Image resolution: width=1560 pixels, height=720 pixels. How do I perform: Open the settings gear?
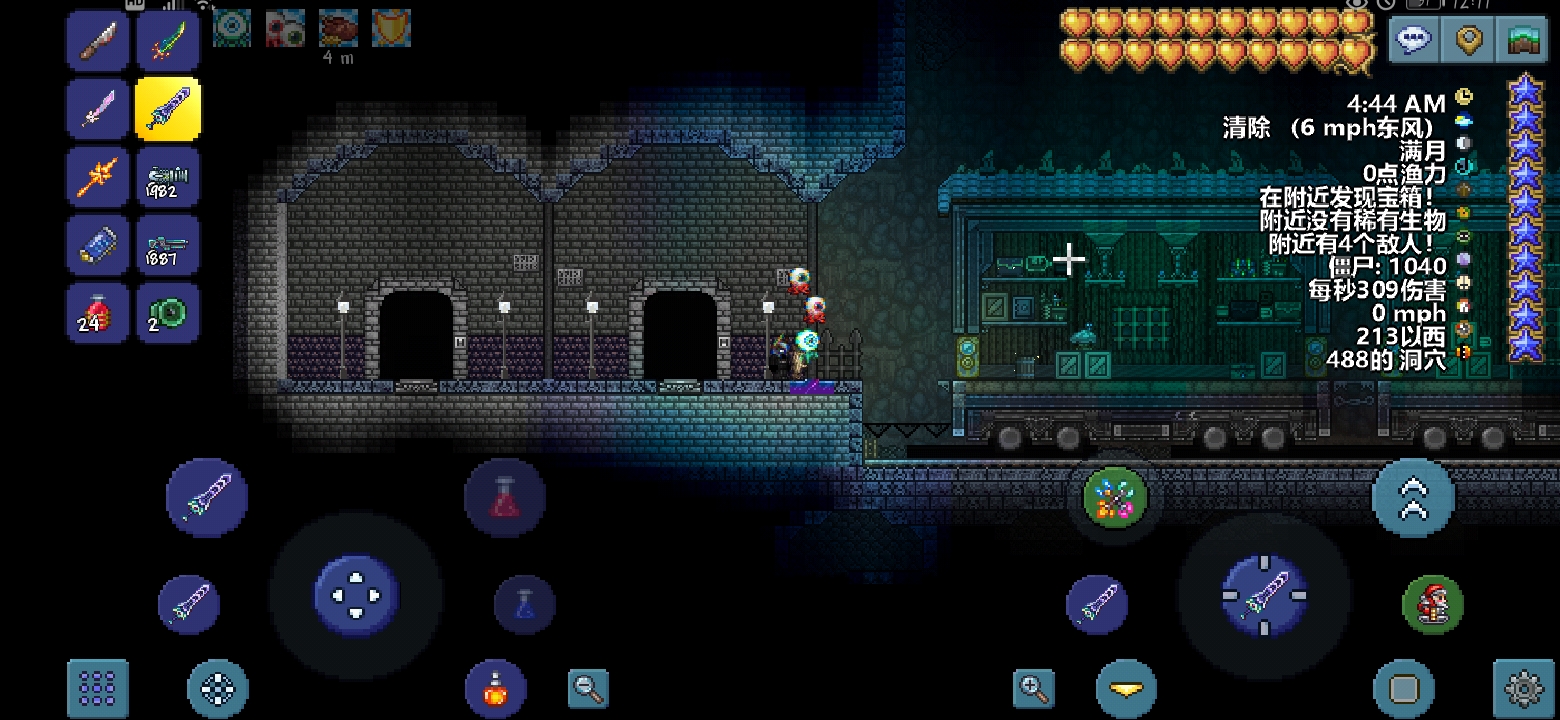pos(1523,688)
